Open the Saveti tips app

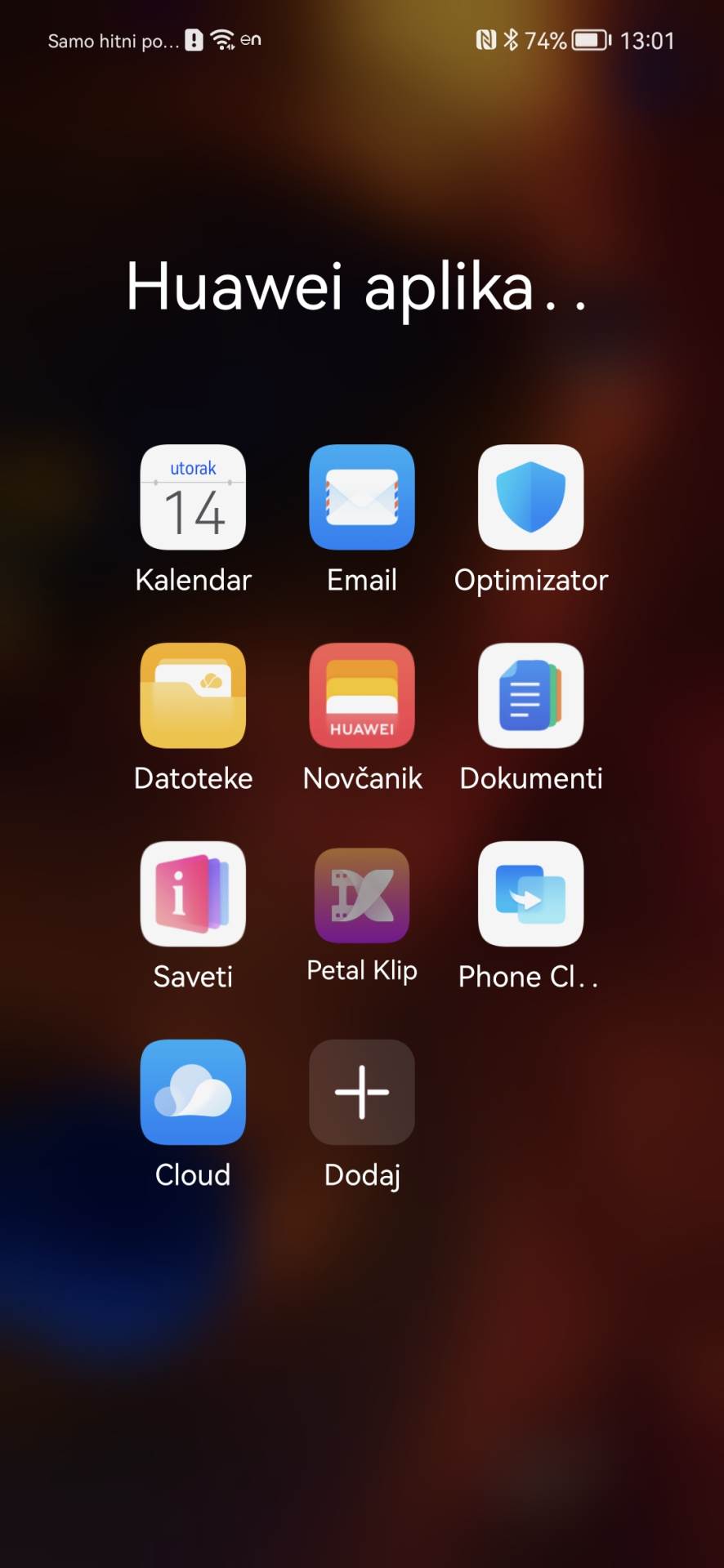(193, 894)
